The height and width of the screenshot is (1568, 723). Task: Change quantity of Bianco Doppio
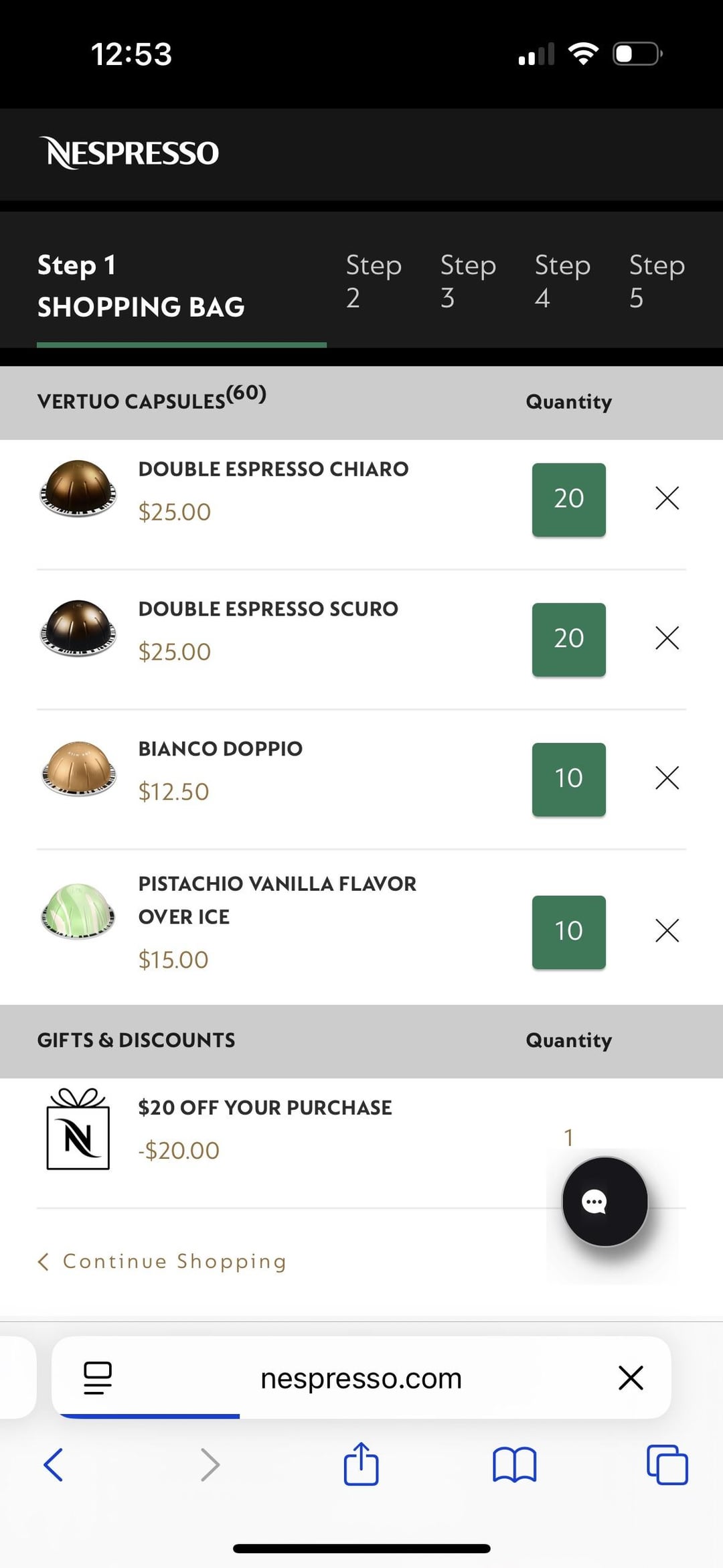tap(568, 780)
